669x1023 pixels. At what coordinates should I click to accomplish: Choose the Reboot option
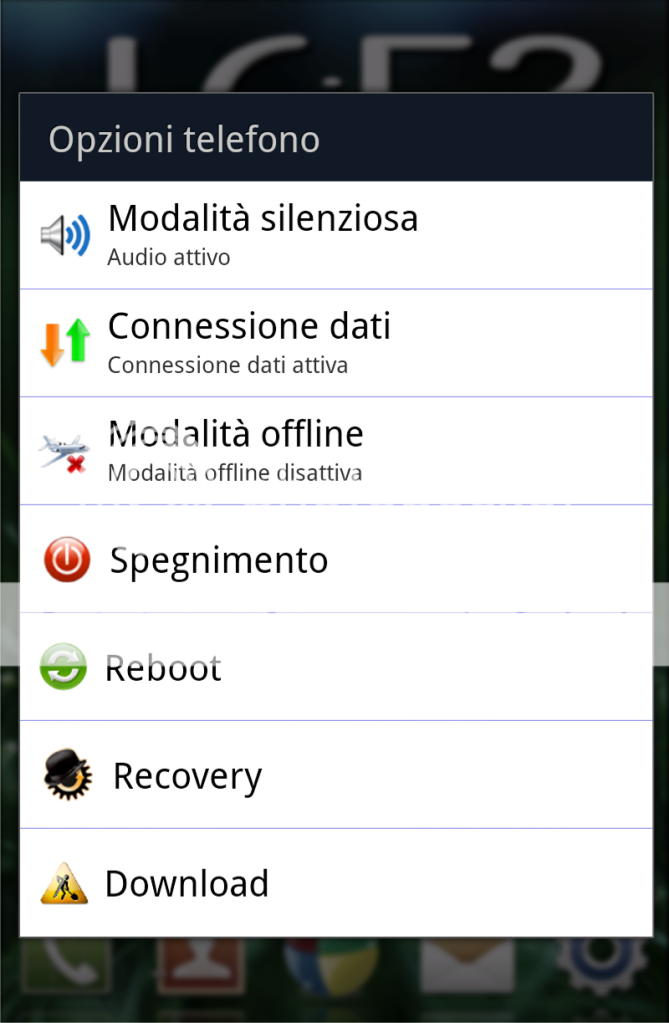(335, 667)
